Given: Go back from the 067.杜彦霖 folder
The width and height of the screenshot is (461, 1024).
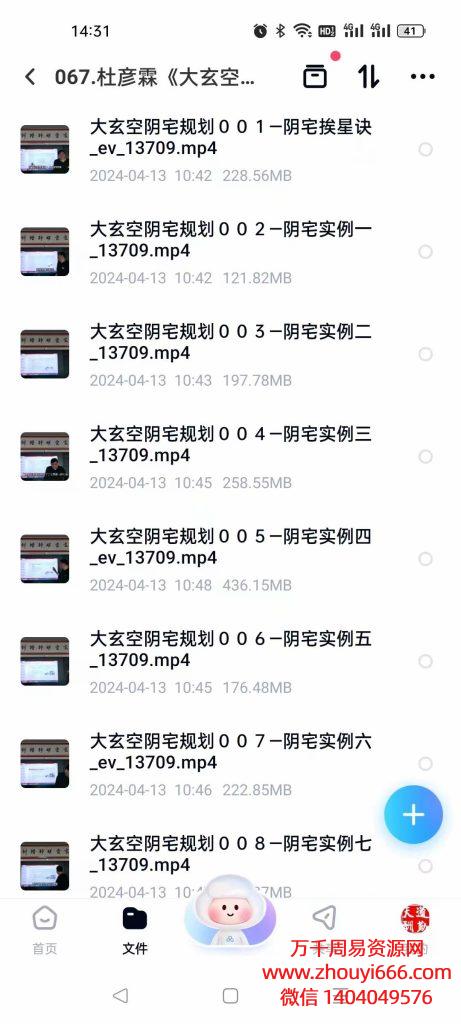Looking at the screenshot, I should tap(30, 77).
